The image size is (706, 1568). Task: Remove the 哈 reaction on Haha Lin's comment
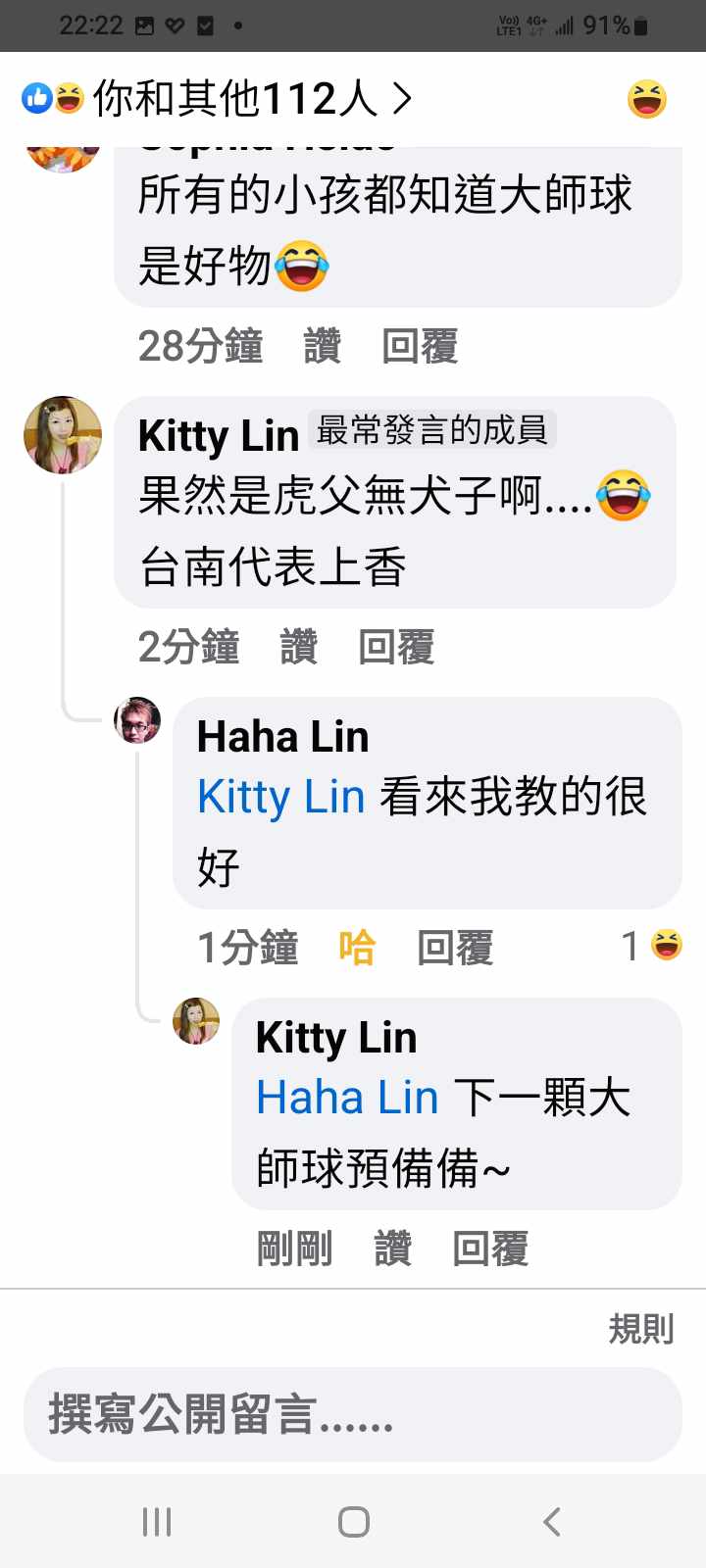pos(357,948)
